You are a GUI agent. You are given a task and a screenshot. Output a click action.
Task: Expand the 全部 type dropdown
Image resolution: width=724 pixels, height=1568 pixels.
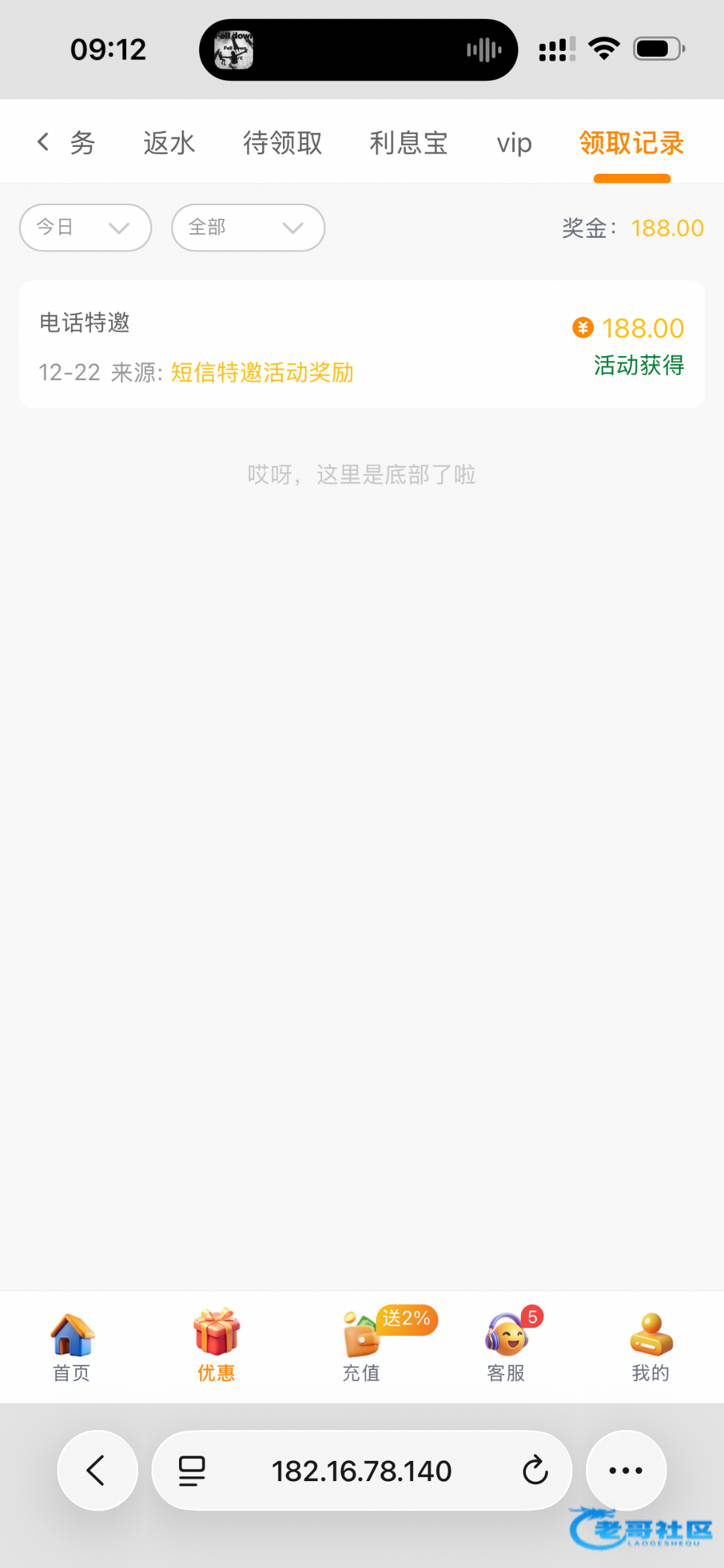tap(248, 227)
